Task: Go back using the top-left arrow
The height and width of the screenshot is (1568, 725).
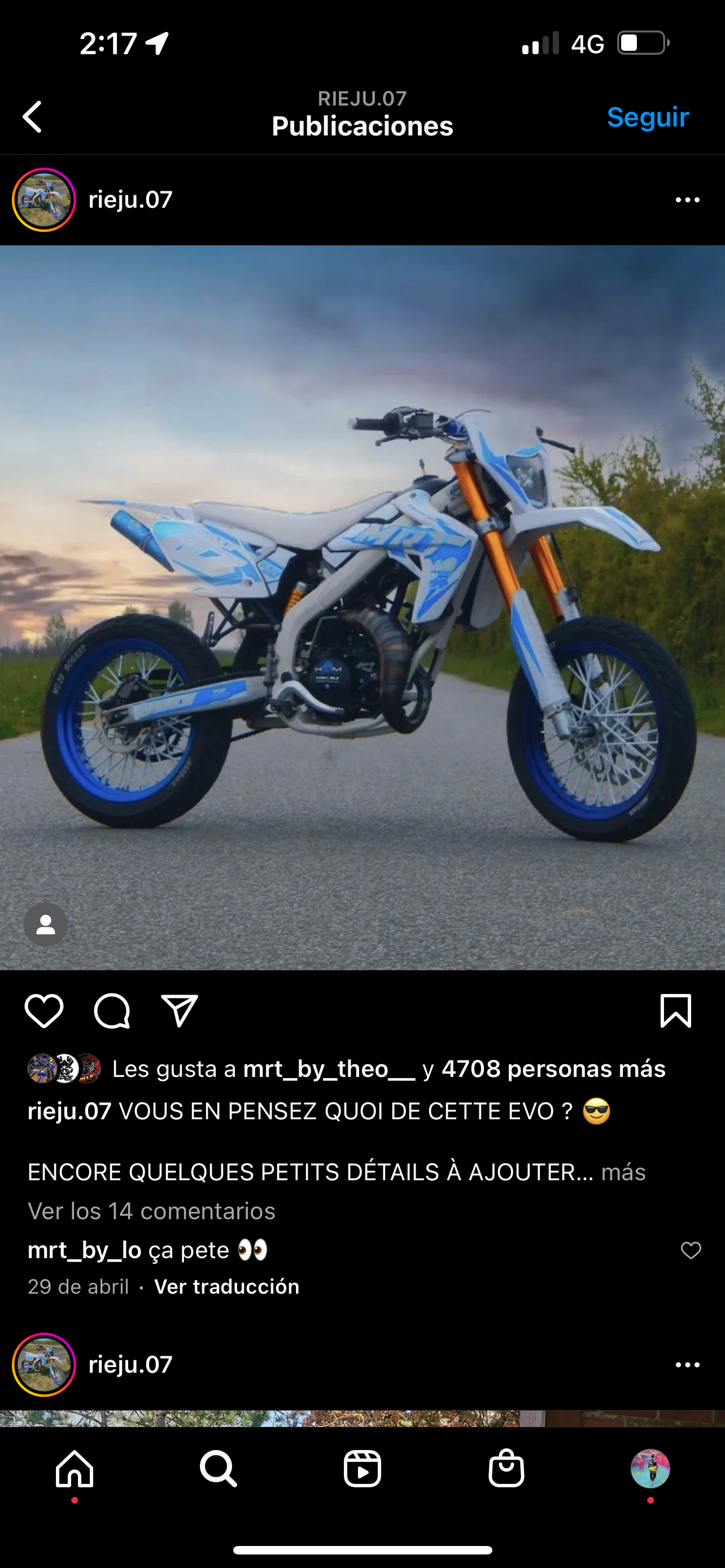Action: pyautogui.click(x=32, y=116)
